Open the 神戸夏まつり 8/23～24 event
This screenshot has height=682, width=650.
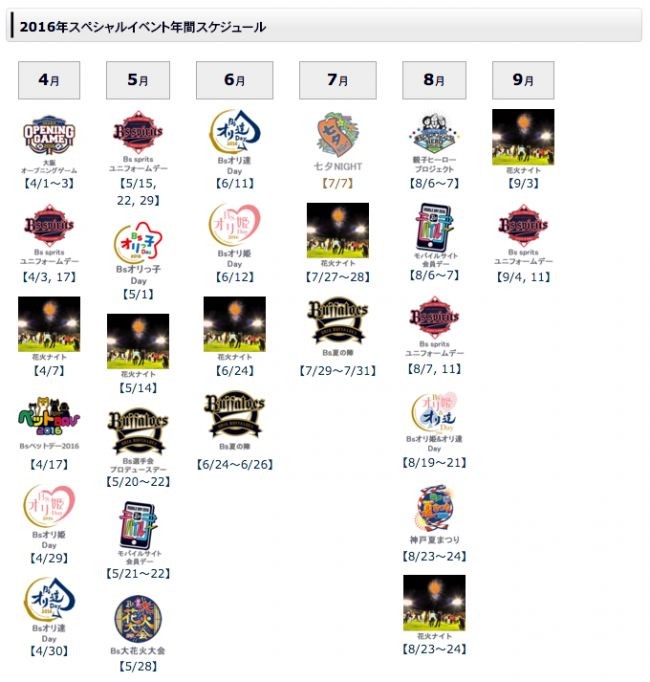coord(434,508)
